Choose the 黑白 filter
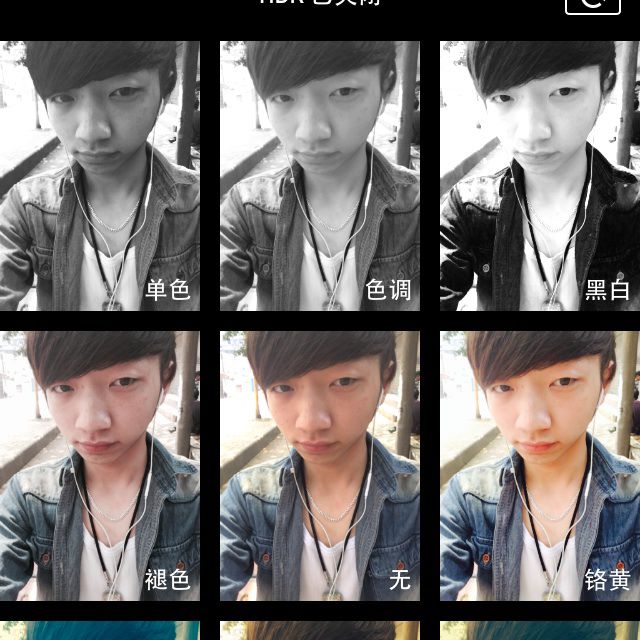Screen dimensions: 640x640 pos(540,176)
